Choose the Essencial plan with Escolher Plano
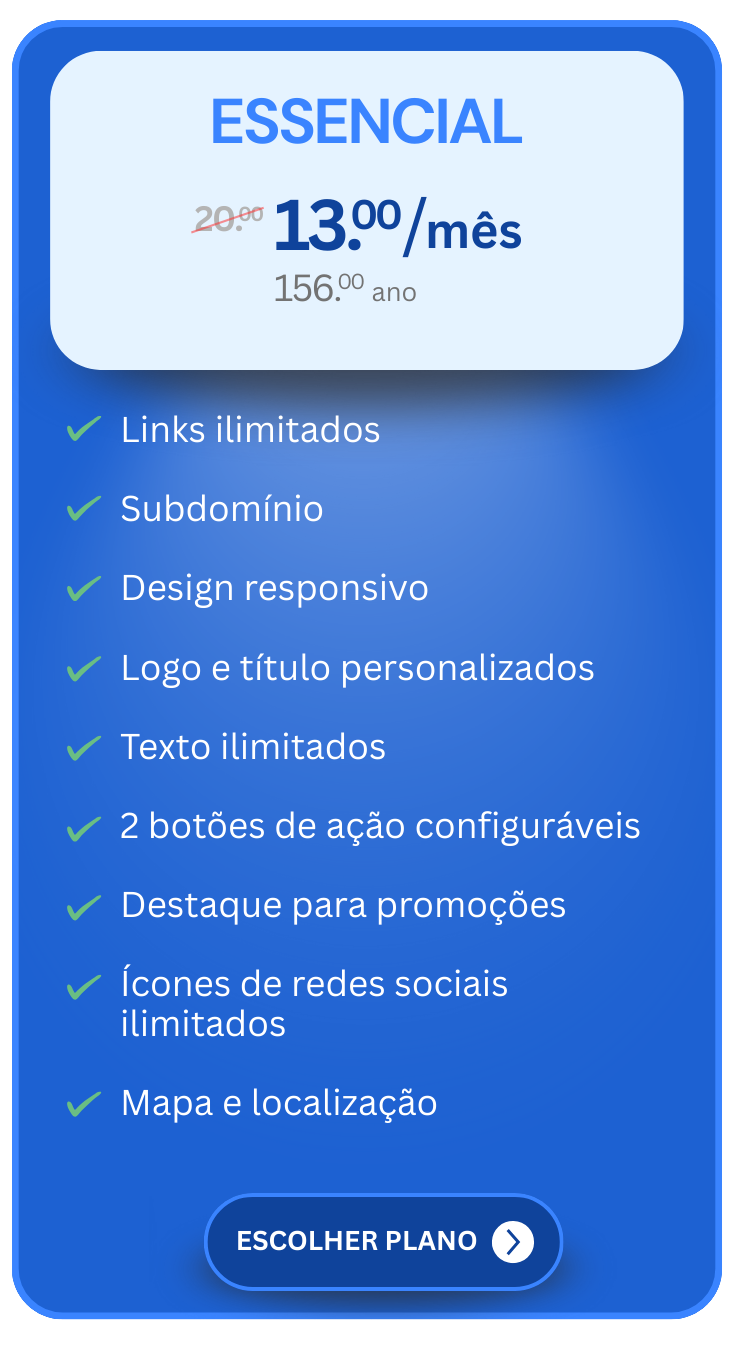This screenshot has width=733, height=1350. pyautogui.click(x=383, y=1241)
